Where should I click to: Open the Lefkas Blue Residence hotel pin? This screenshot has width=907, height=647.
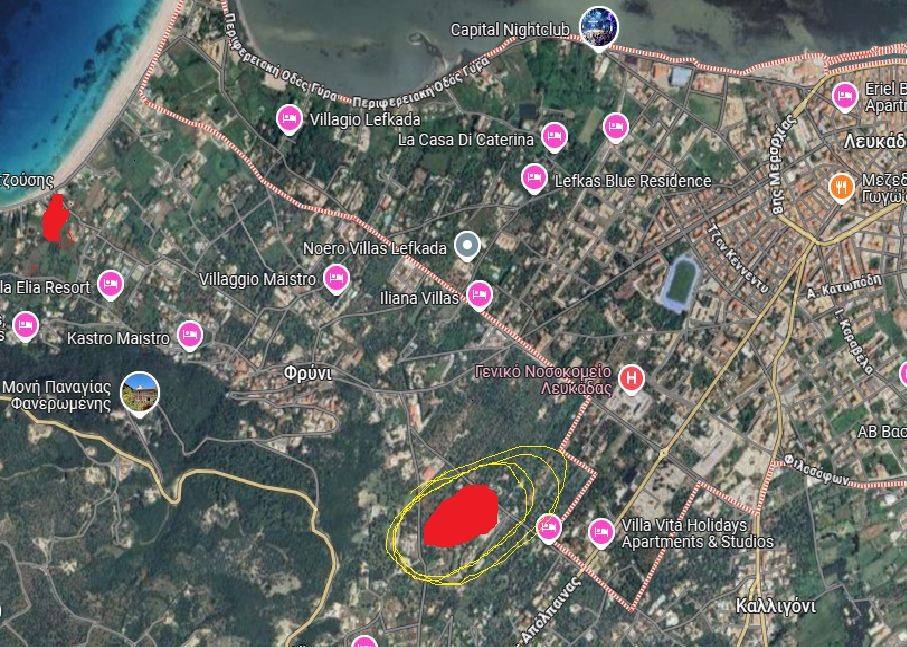[535, 178]
